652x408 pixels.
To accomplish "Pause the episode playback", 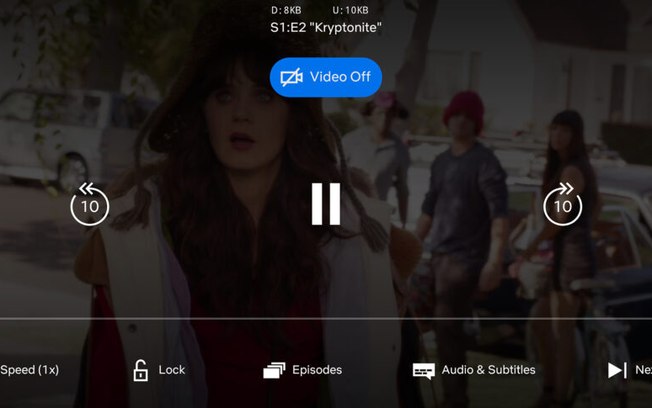I will coord(326,204).
